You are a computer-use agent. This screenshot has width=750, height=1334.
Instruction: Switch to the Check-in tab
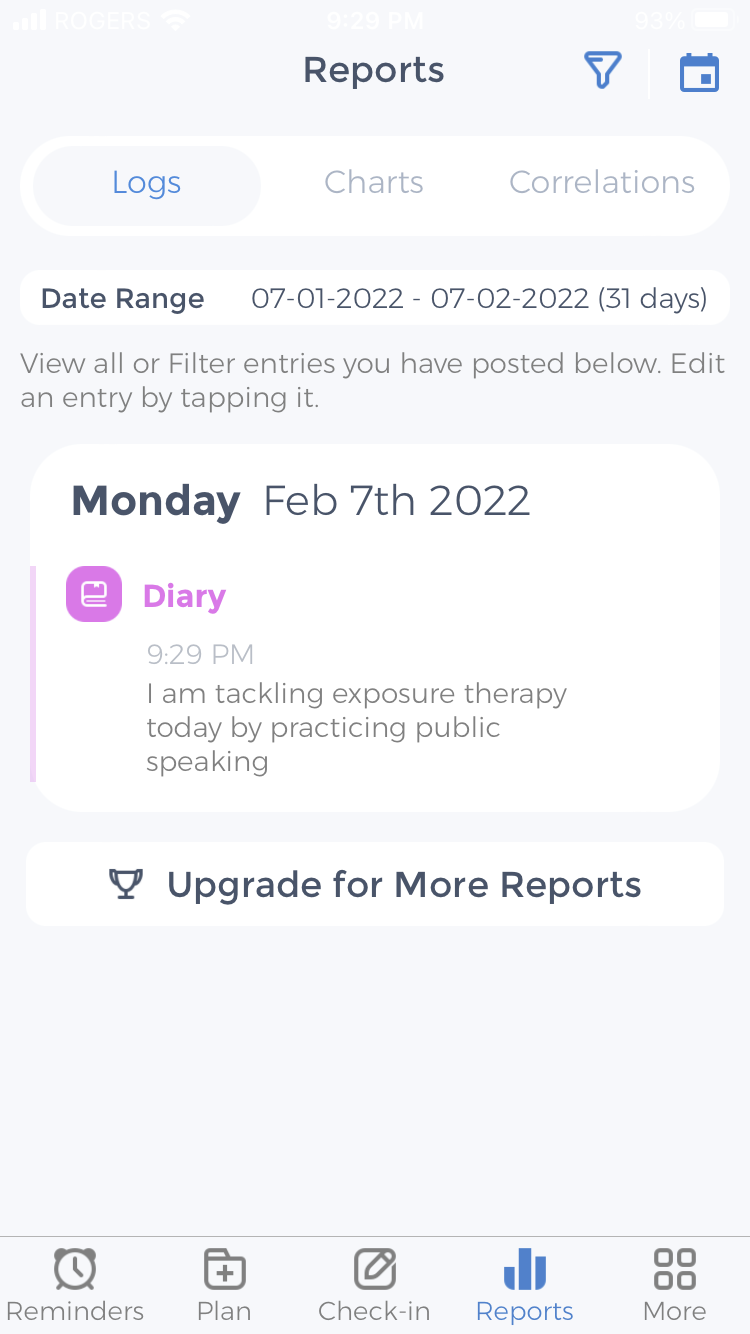pyautogui.click(x=374, y=1285)
